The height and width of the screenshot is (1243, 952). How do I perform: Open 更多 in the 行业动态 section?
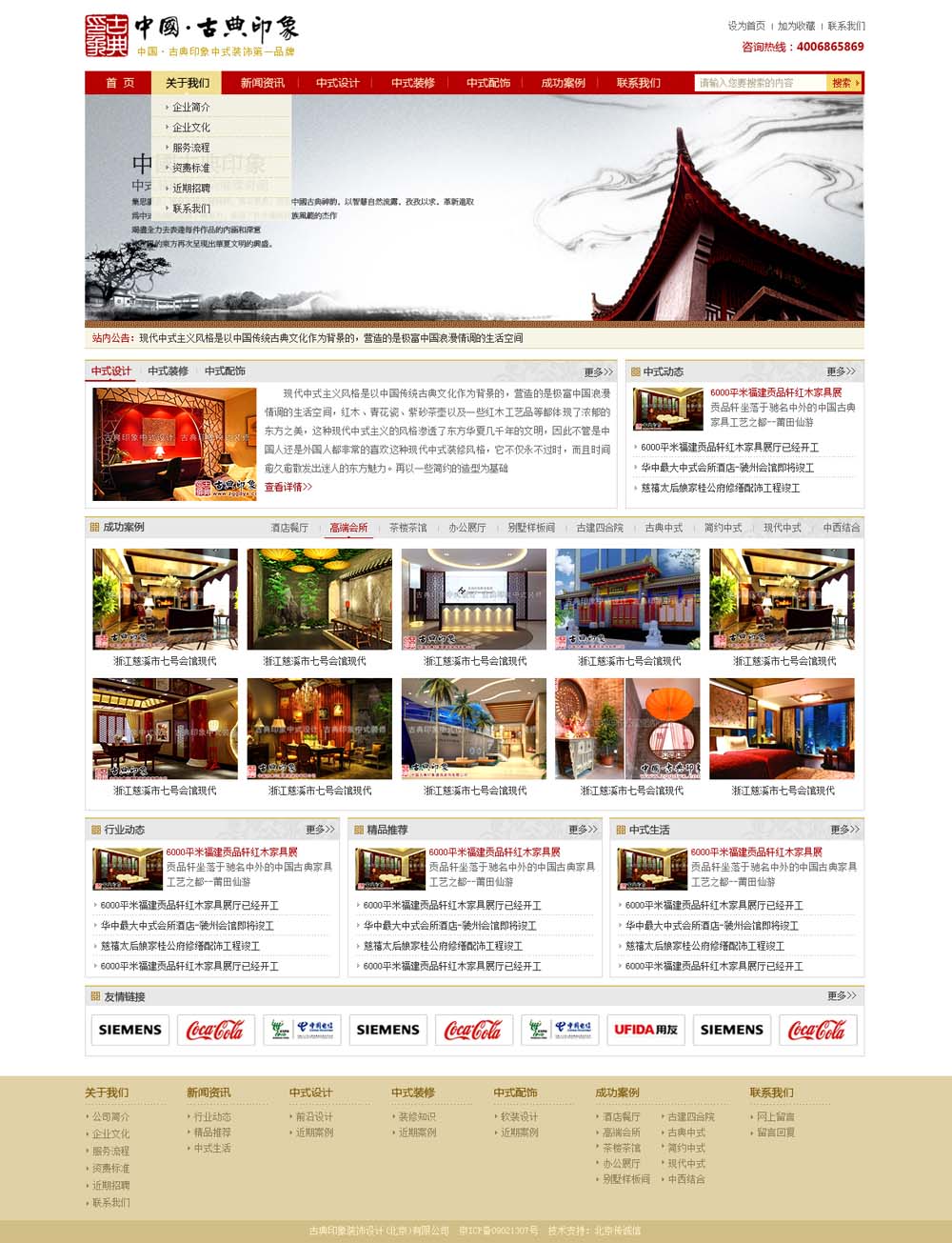[320, 830]
